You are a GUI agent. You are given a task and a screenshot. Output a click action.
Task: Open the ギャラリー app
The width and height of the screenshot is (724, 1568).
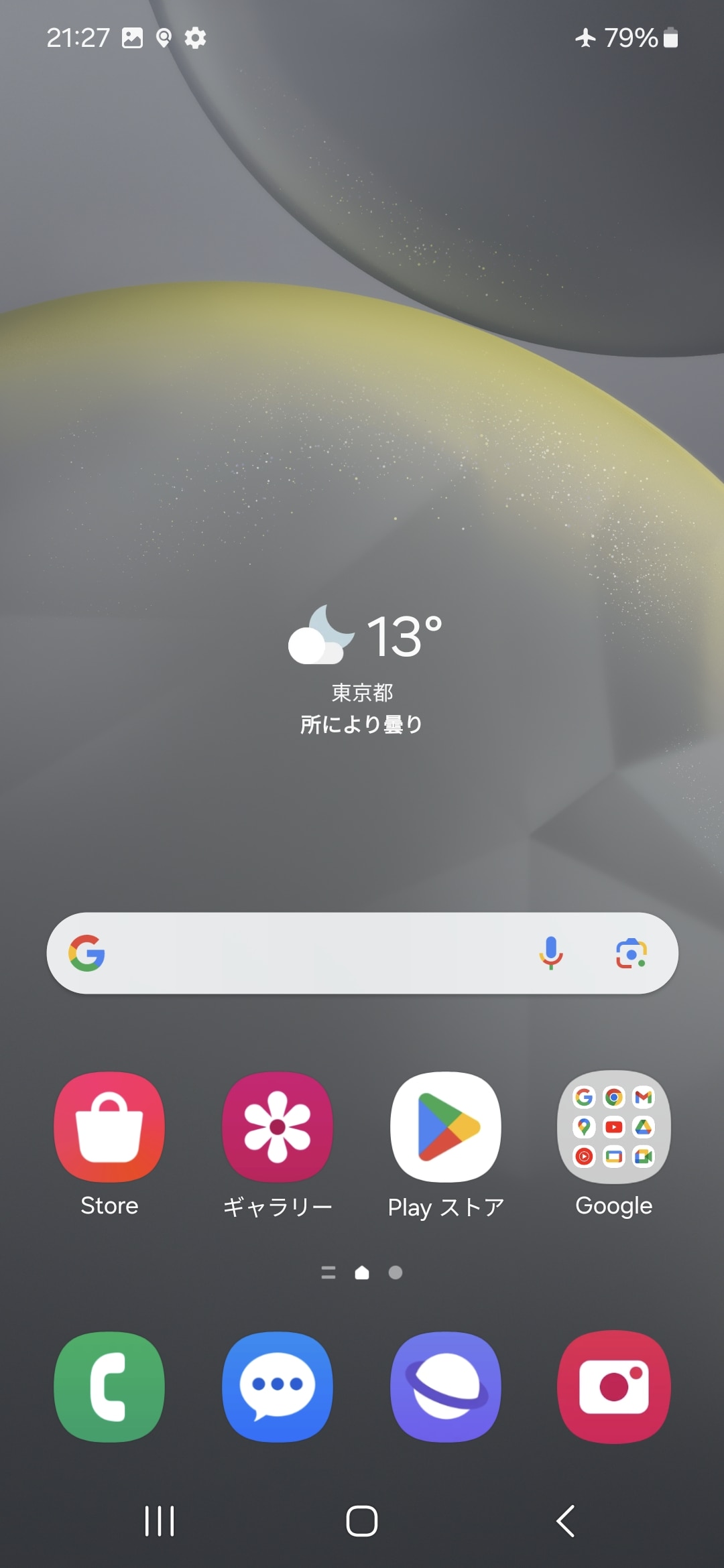coord(278,1127)
